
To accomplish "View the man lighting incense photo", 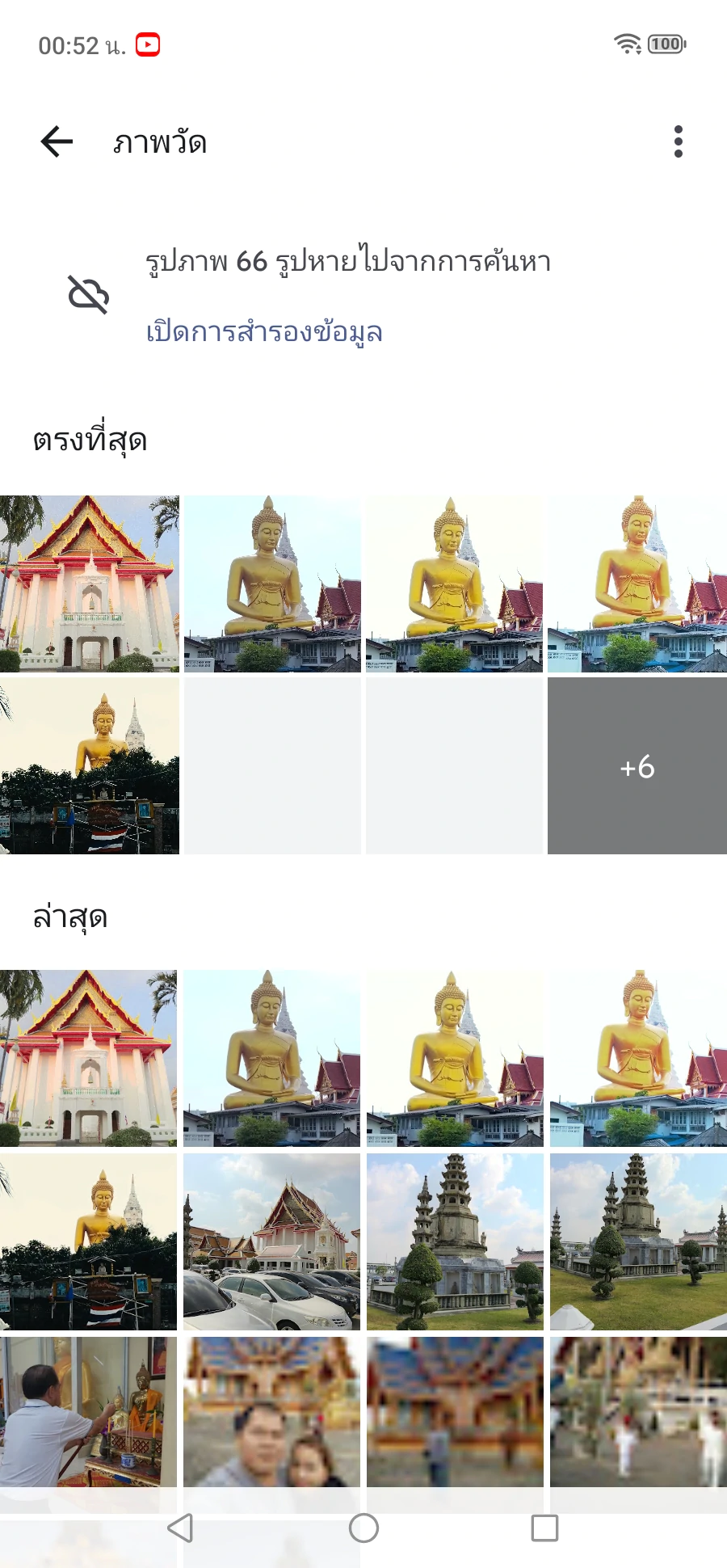I will tap(89, 1412).
